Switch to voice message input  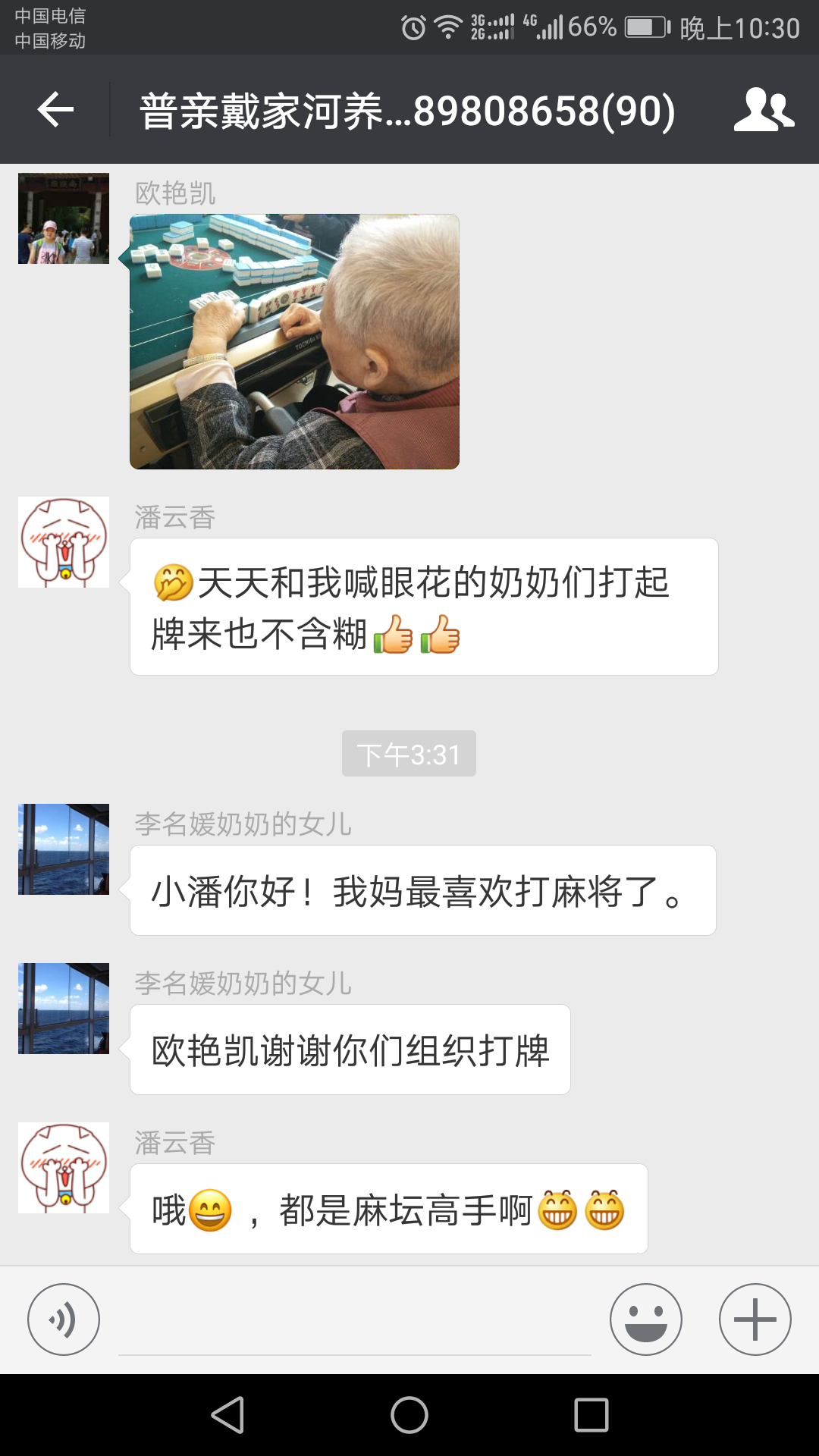point(64,1319)
